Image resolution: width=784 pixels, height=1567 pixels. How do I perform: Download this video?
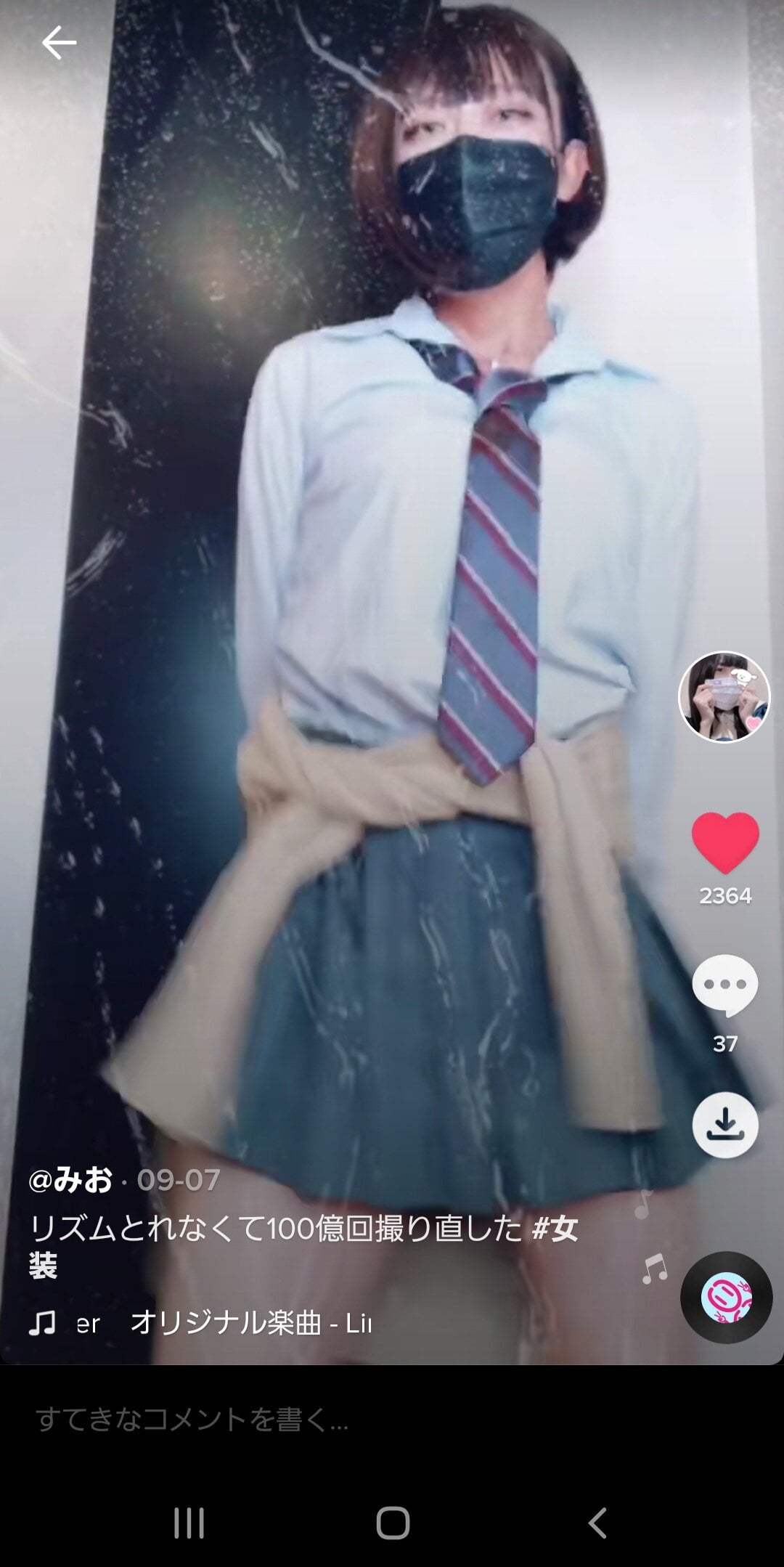724,1125
